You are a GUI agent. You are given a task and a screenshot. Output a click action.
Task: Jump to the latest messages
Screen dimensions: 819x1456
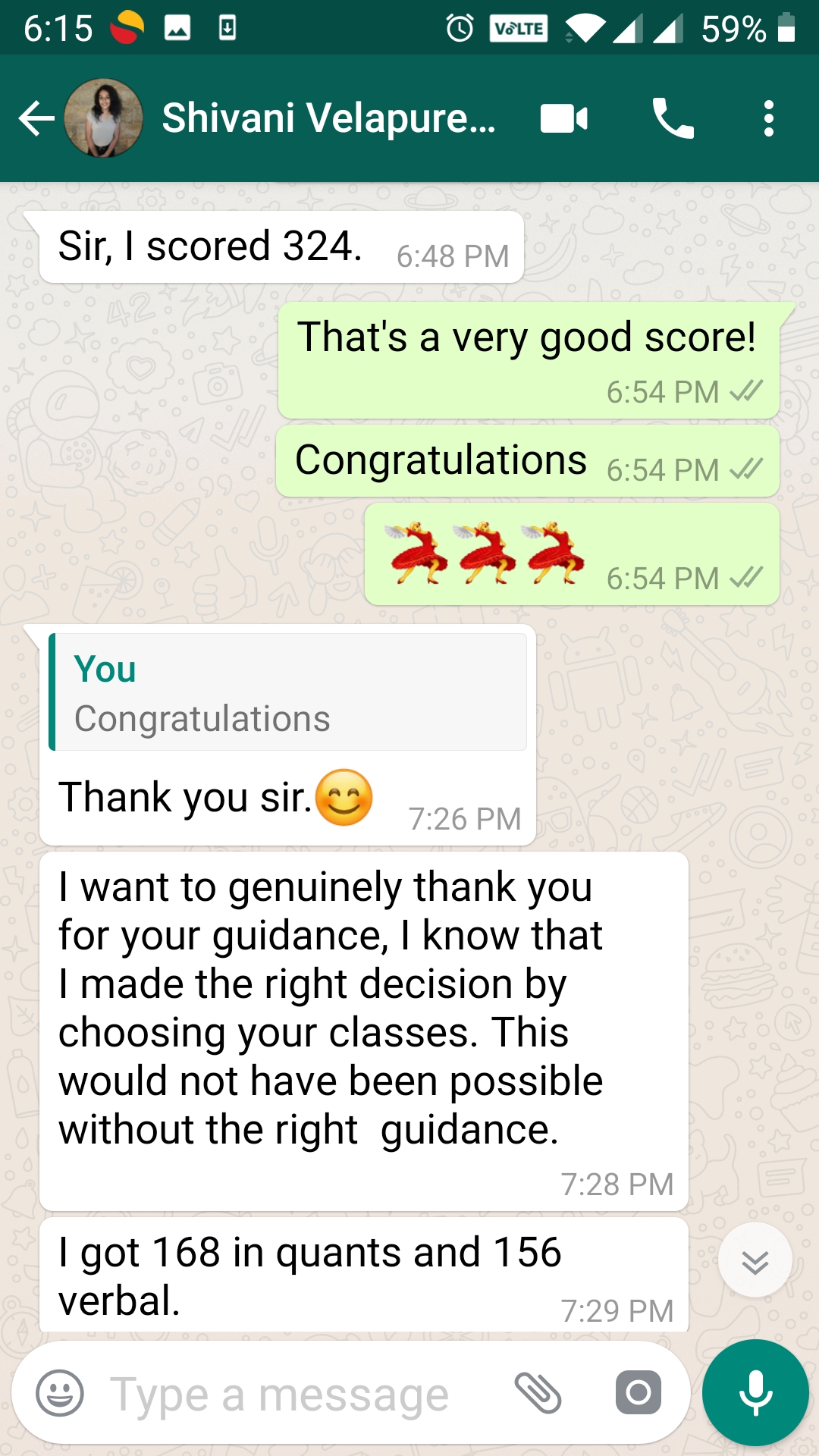(x=755, y=1260)
